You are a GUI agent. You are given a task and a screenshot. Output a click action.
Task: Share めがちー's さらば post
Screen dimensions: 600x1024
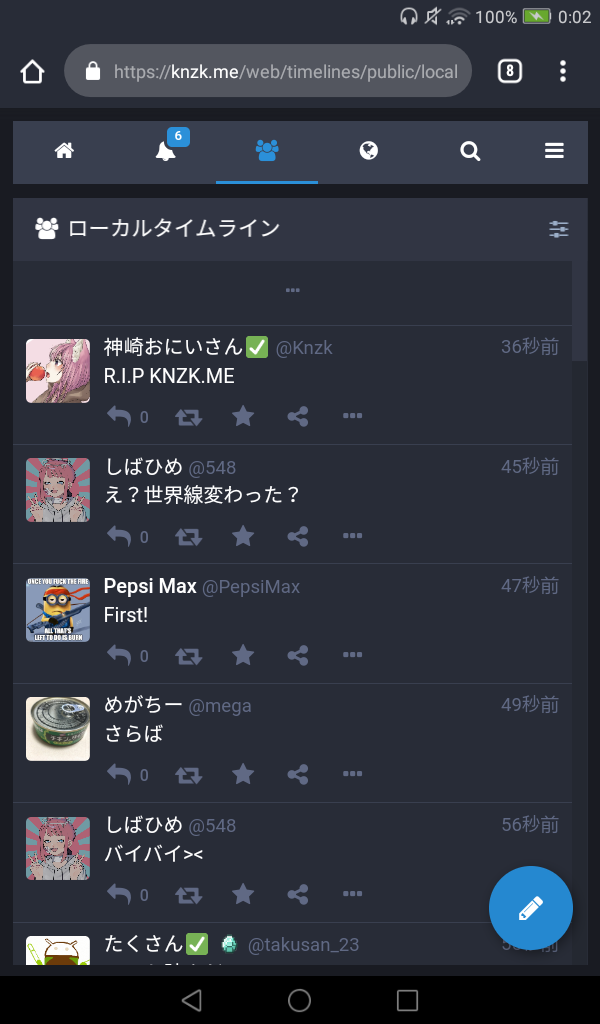pyautogui.click(x=297, y=774)
